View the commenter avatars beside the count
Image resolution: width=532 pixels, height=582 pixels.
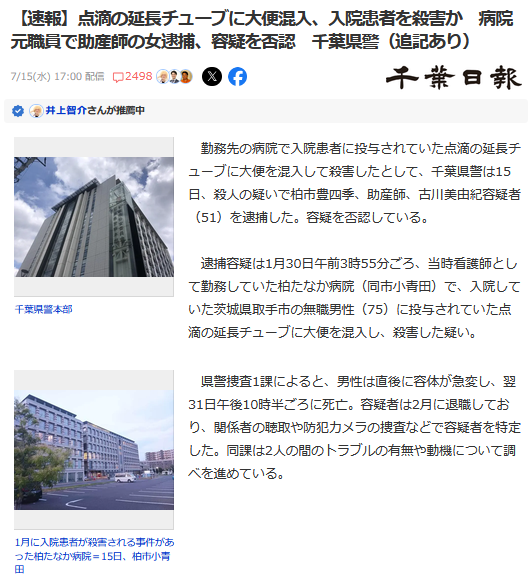pyautogui.click(x=174, y=76)
